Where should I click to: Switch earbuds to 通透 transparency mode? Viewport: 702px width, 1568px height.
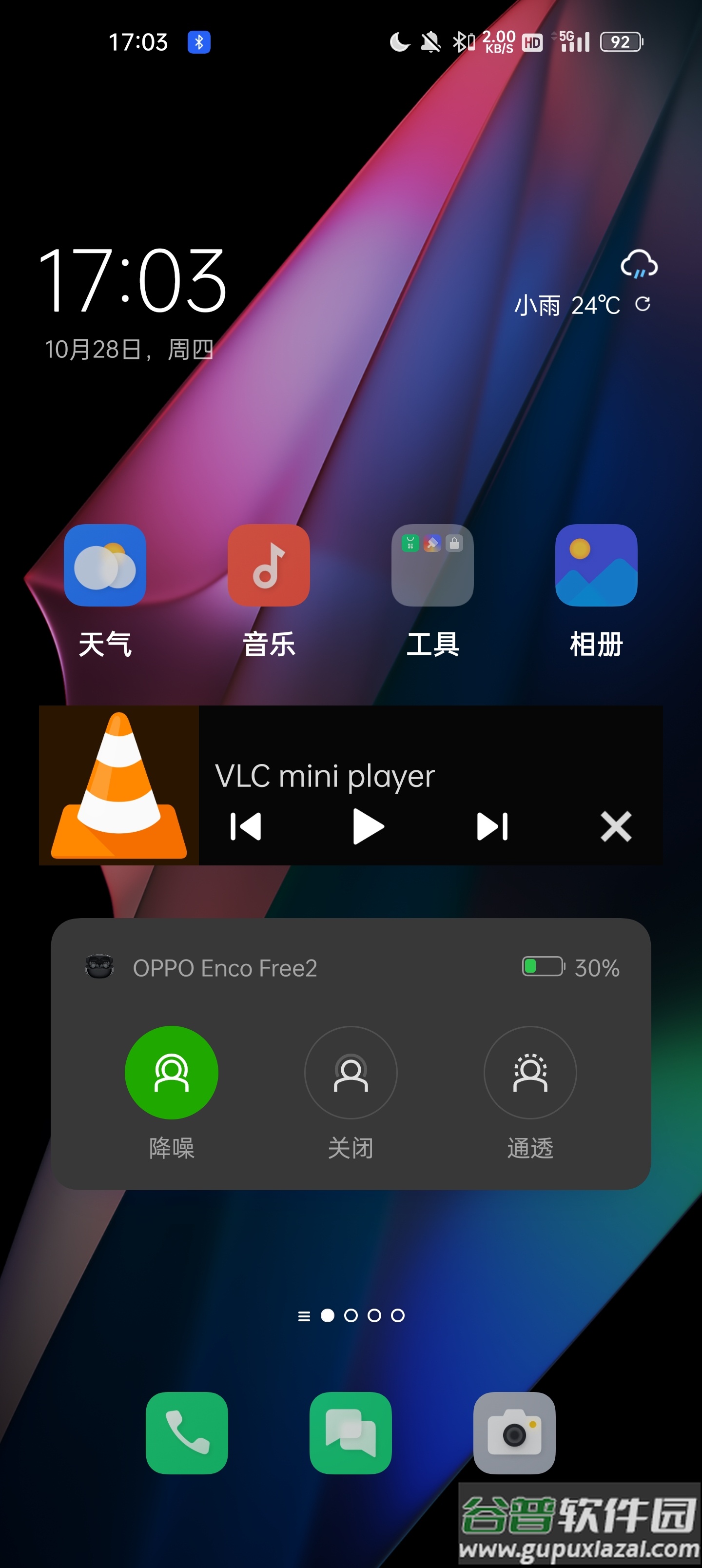pyautogui.click(x=530, y=1073)
